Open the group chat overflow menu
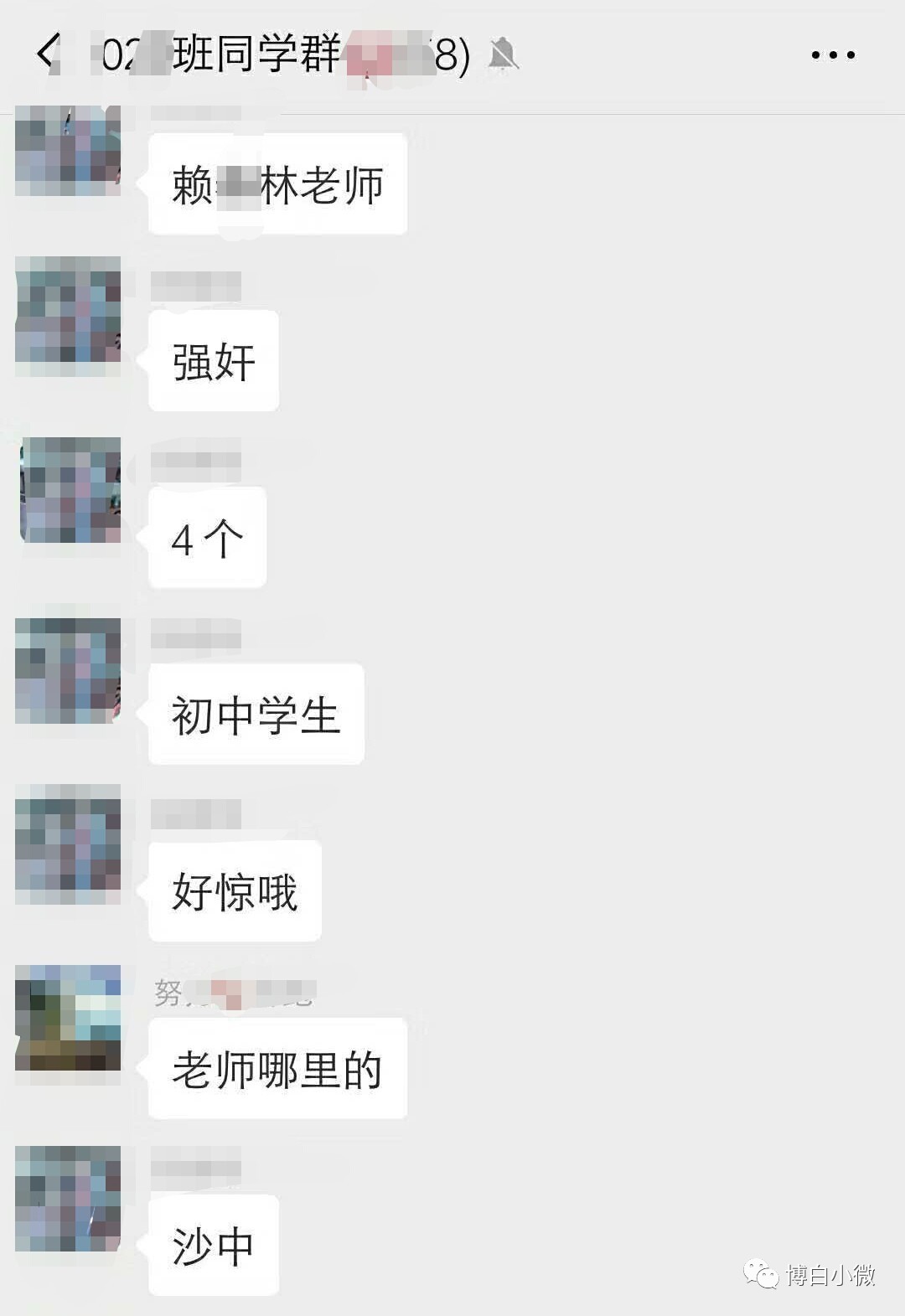This screenshot has width=905, height=1316. coord(833,55)
